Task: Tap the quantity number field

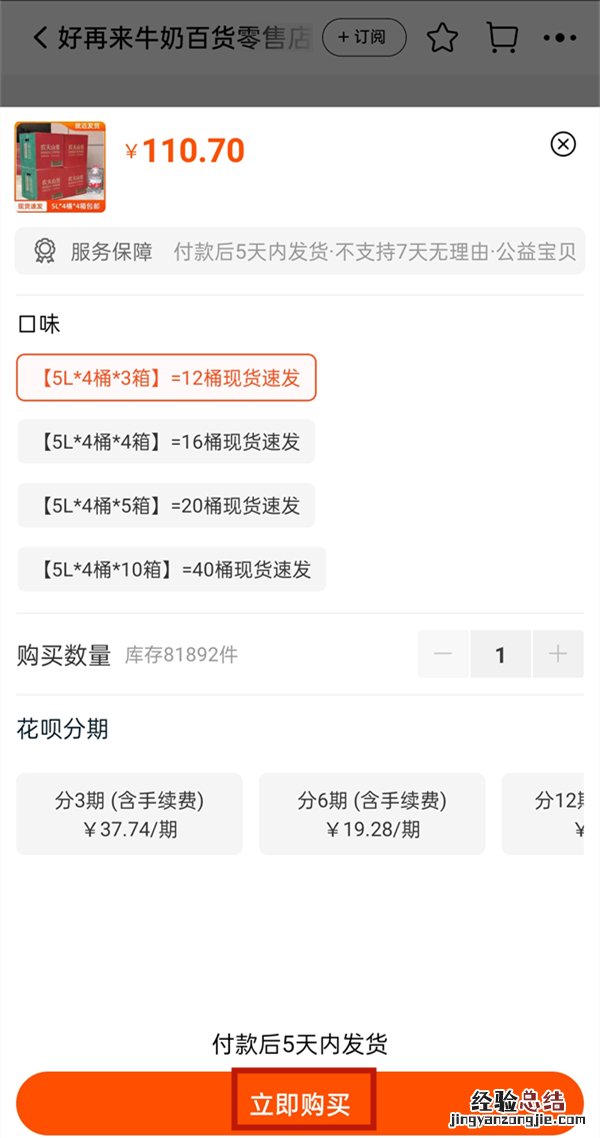Action: tap(500, 655)
